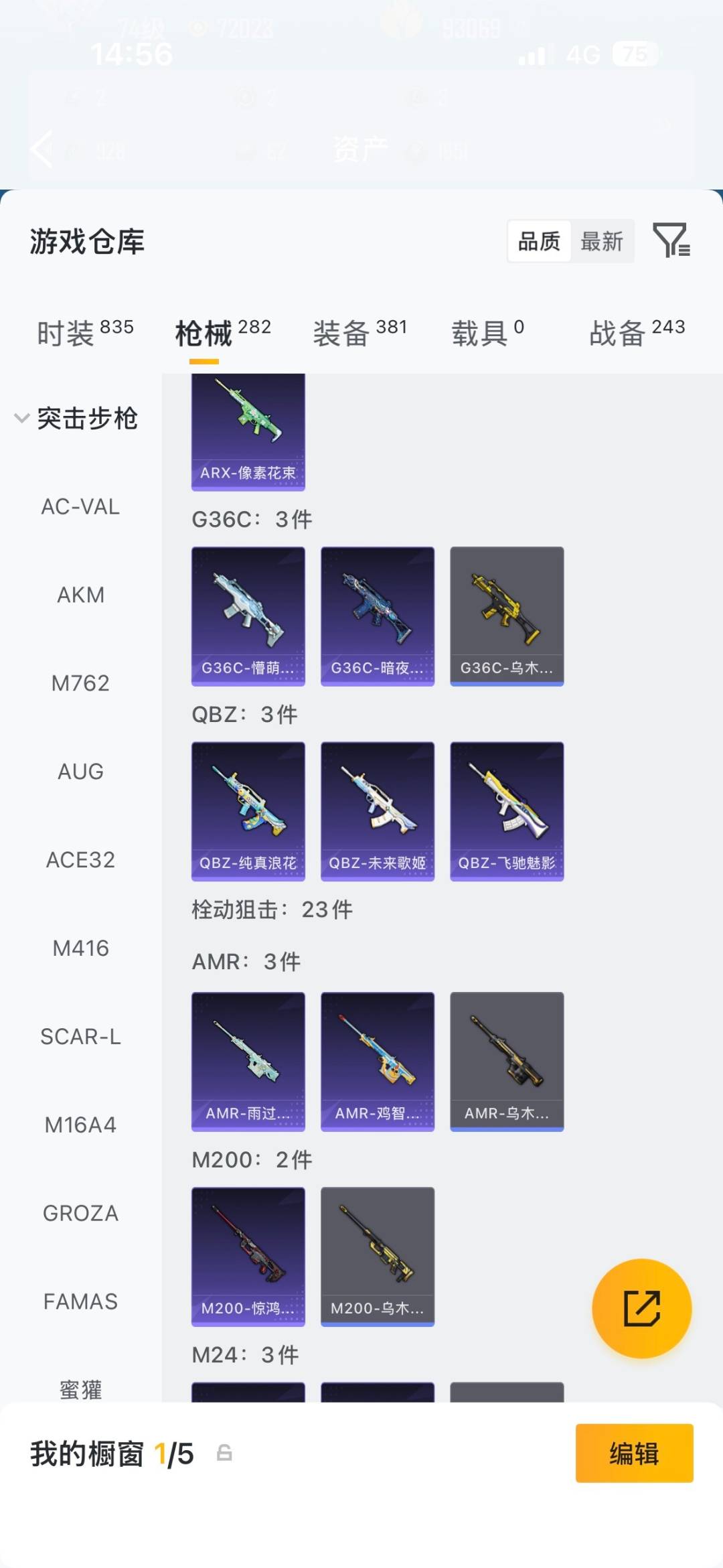This screenshot has height=1568, width=723.
Task: Open the filter icon in 游戏仓库
Action: [x=671, y=240]
